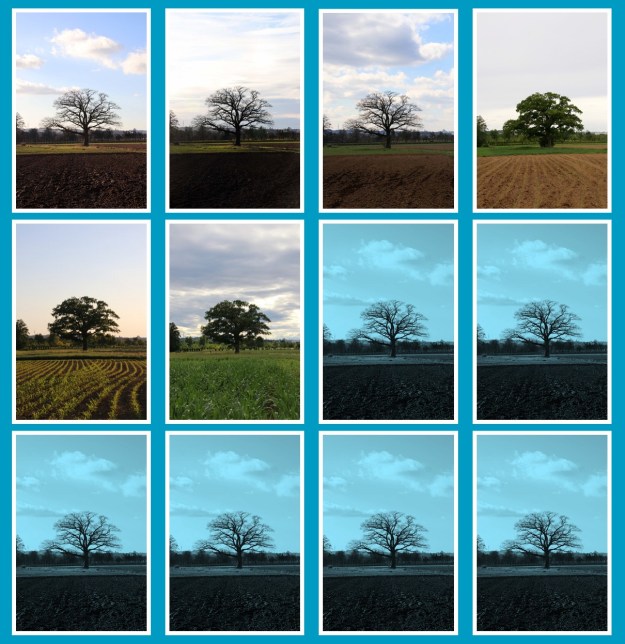
Task: Select the leafy tree above tall green grass
Action: click(x=235, y=321)
